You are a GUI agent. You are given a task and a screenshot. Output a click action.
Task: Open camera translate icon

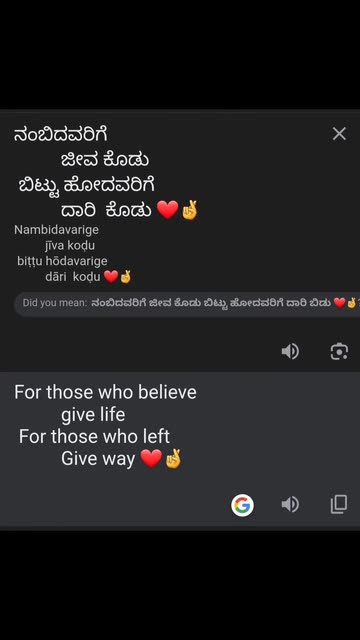[x=339, y=351]
